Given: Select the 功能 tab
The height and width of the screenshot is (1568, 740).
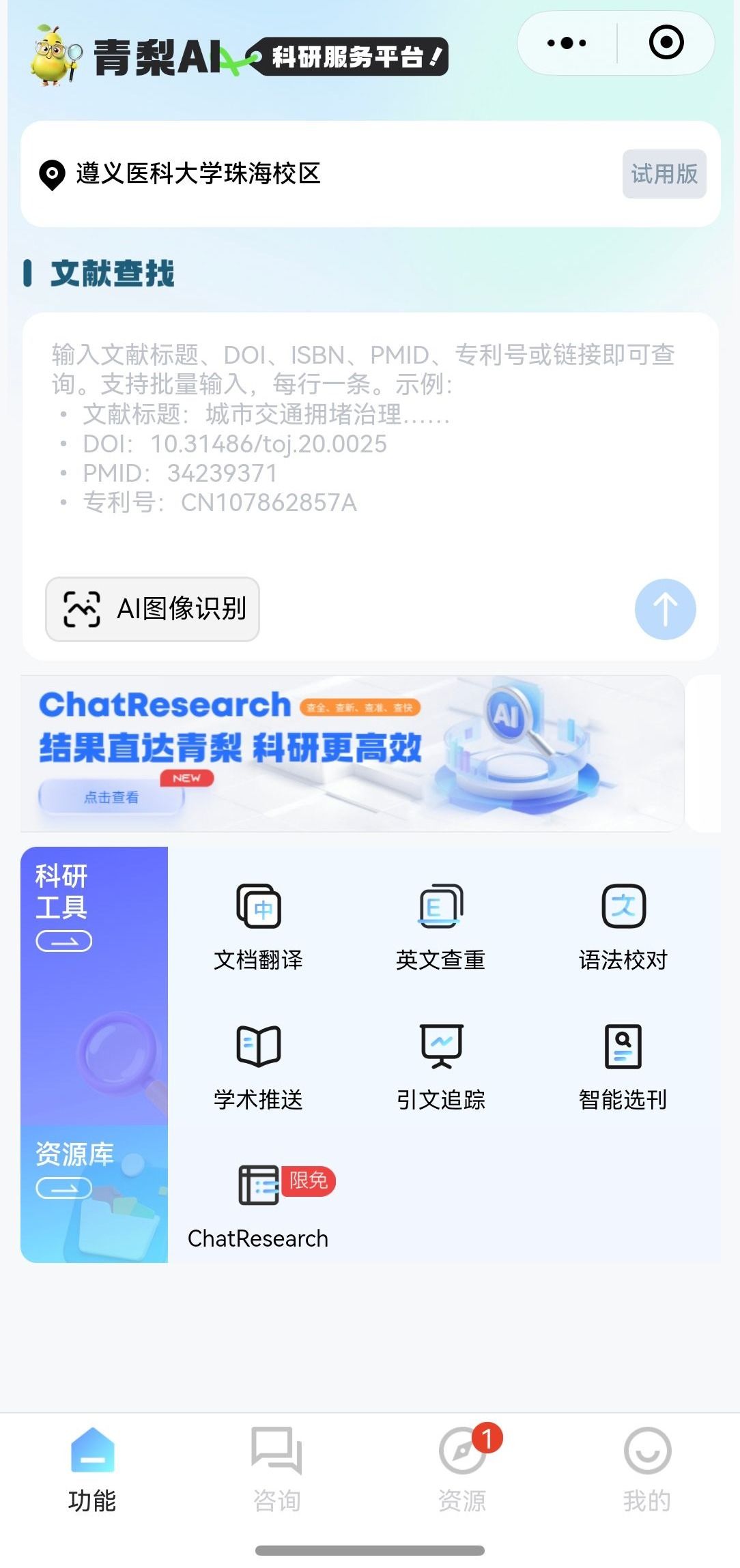Looking at the screenshot, I should click(x=92, y=1468).
